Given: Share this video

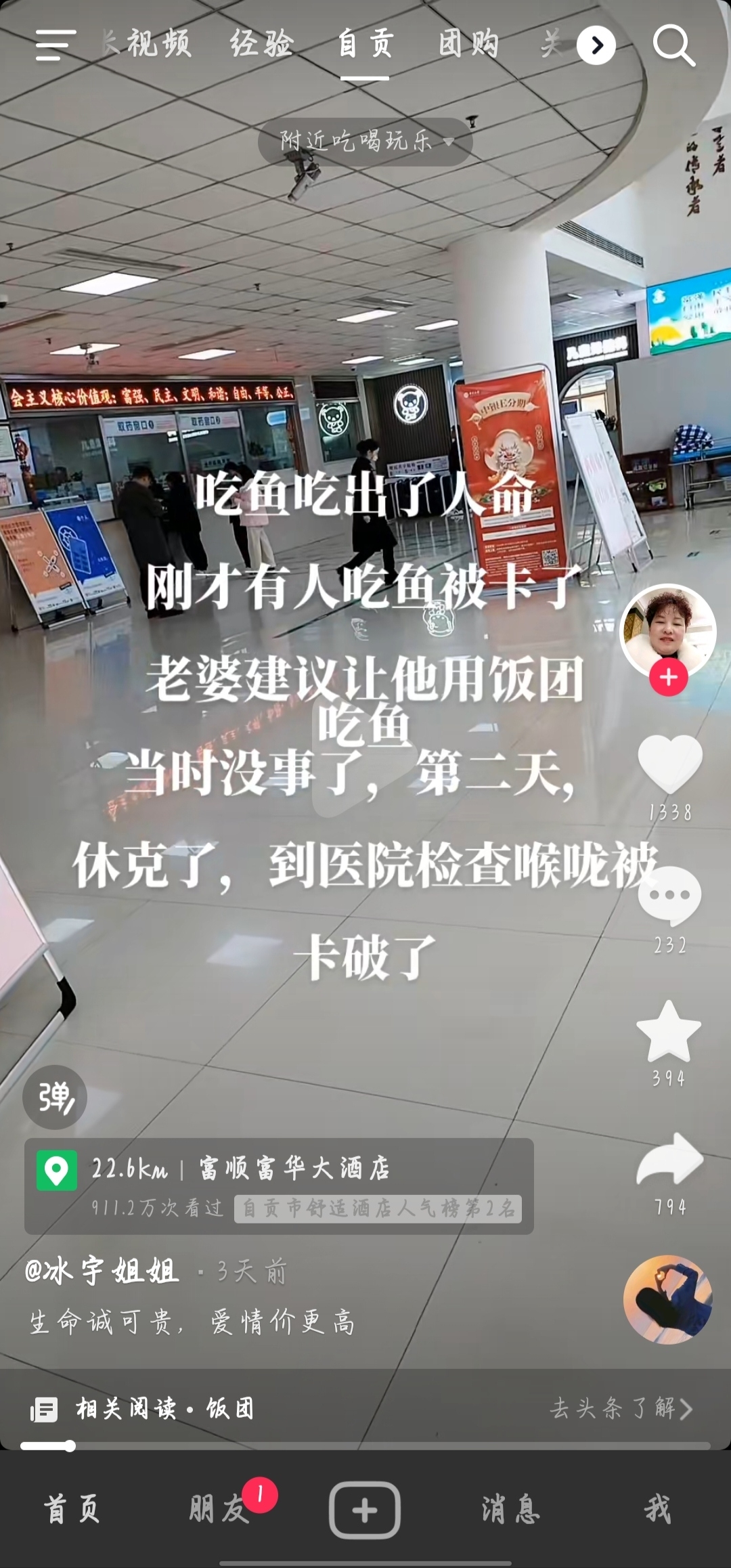Looking at the screenshot, I should coord(669,1159).
